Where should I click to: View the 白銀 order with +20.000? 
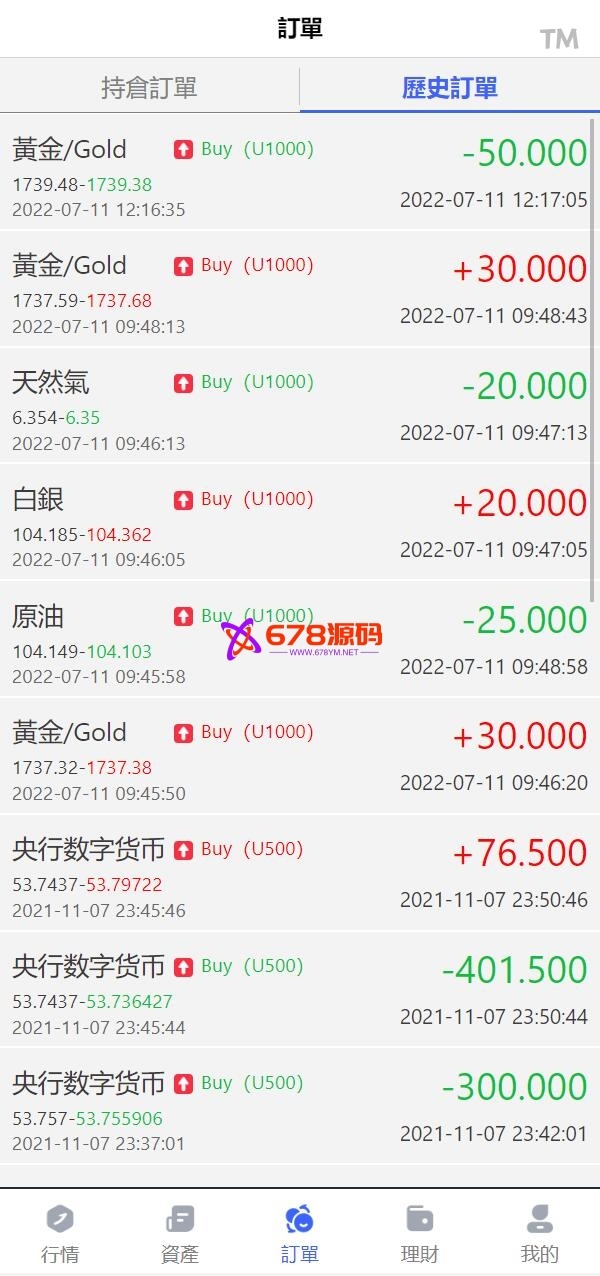pyautogui.click(x=300, y=523)
